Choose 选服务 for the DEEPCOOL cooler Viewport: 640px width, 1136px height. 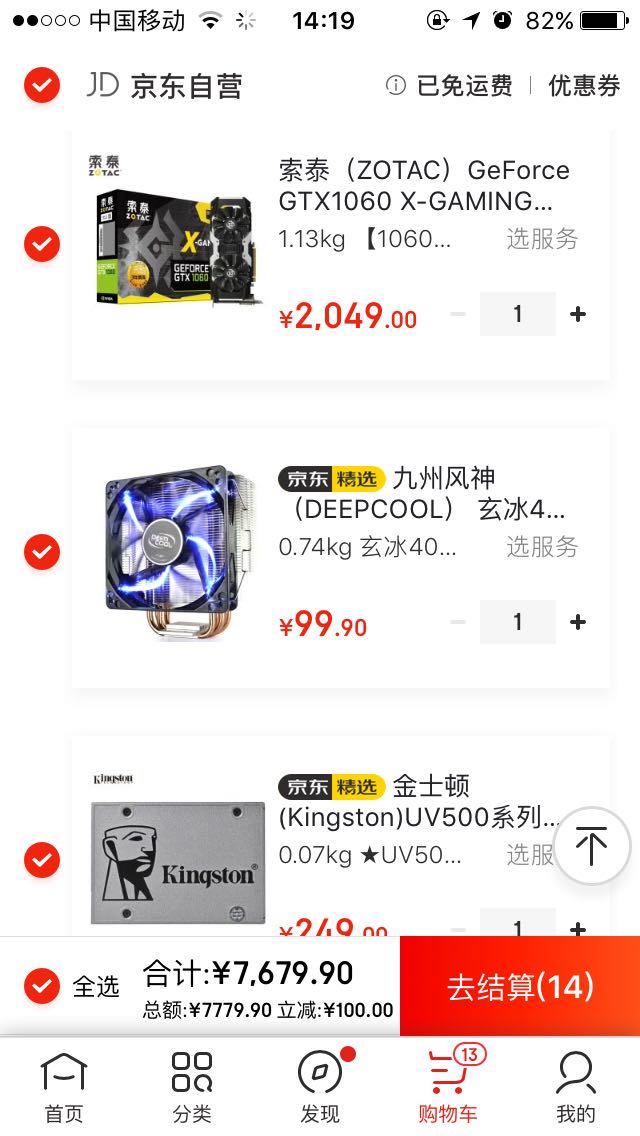pyautogui.click(x=542, y=547)
